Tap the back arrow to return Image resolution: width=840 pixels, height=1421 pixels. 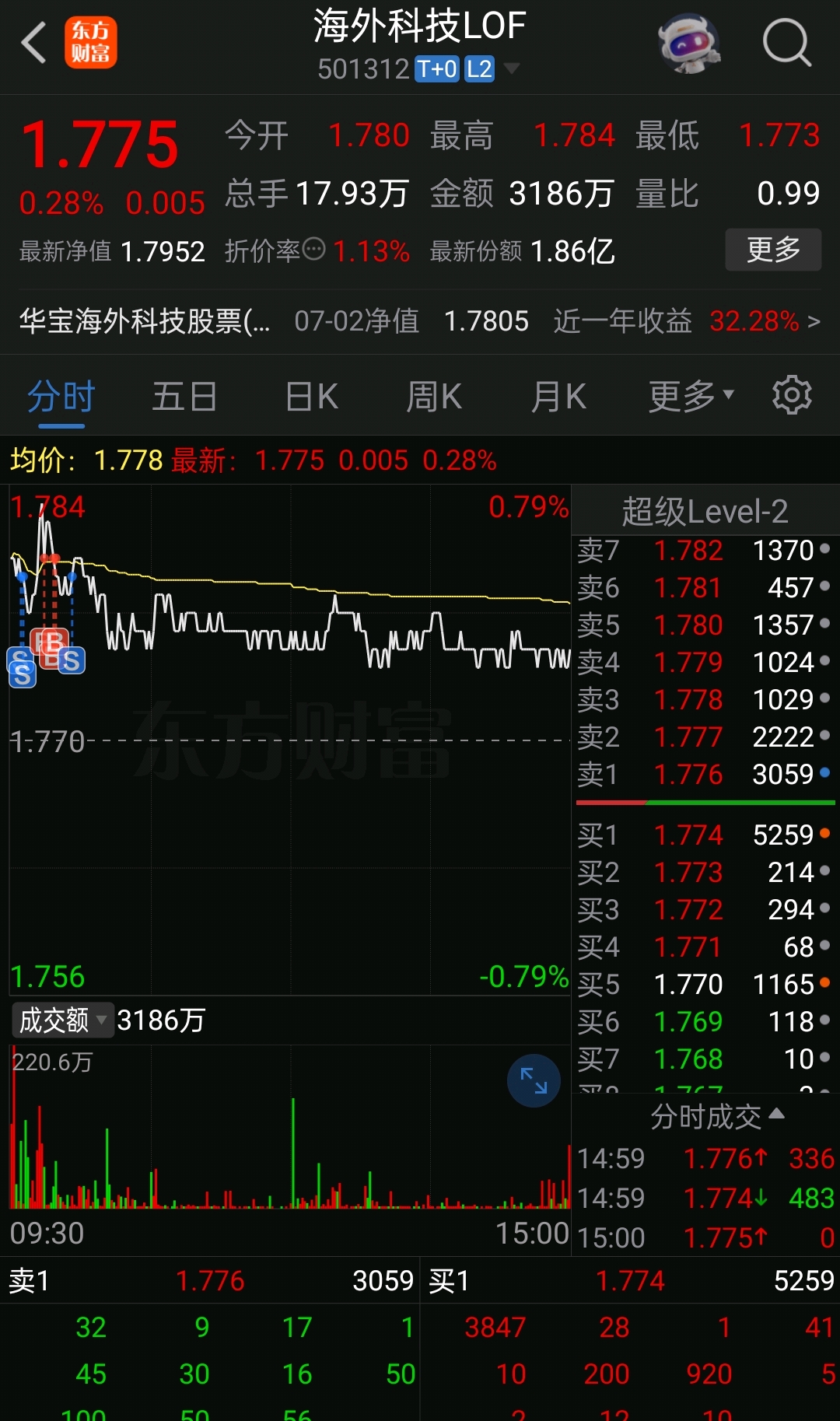pos(33,41)
